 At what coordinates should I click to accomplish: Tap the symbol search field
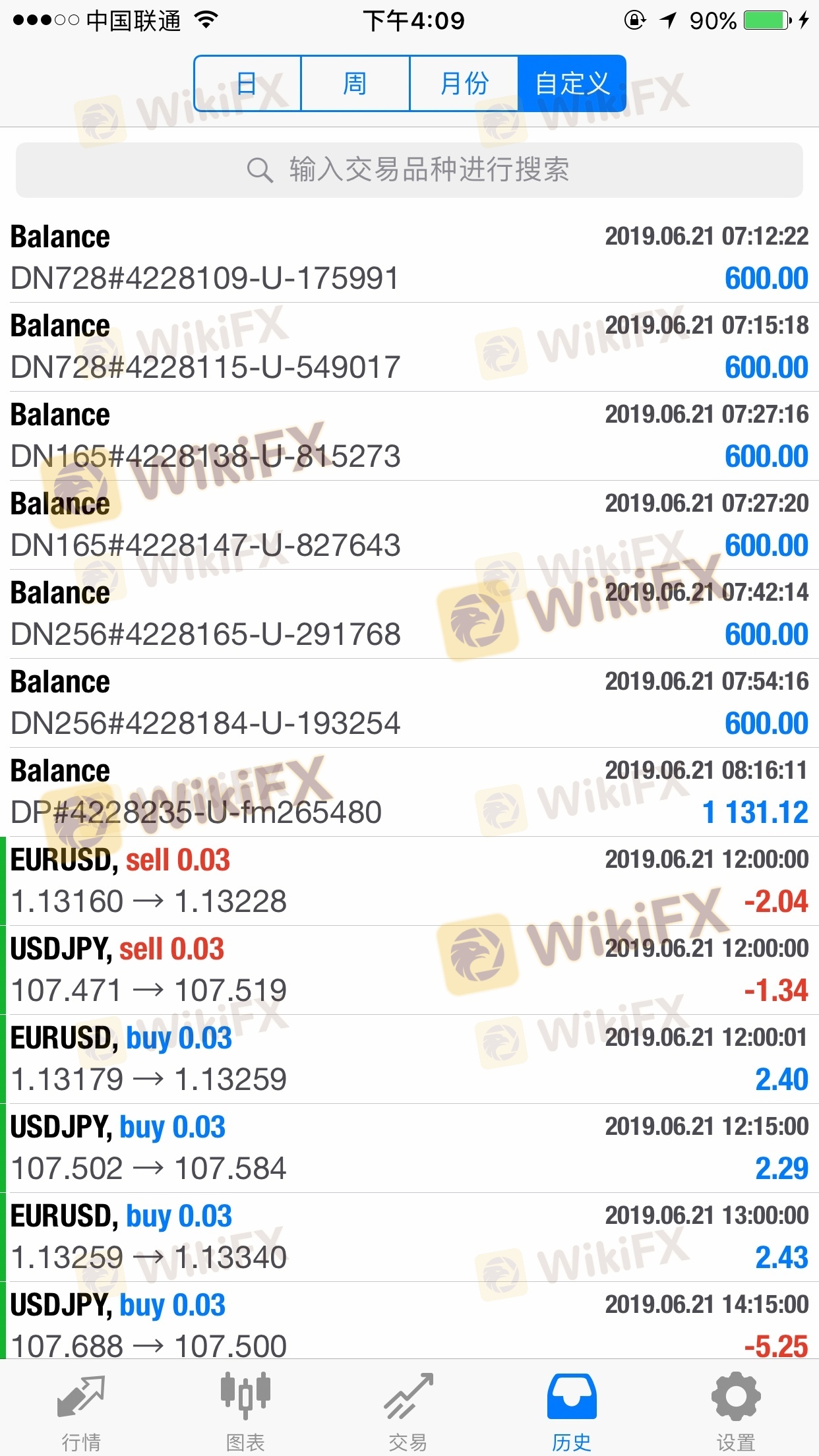pyautogui.click(x=409, y=170)
